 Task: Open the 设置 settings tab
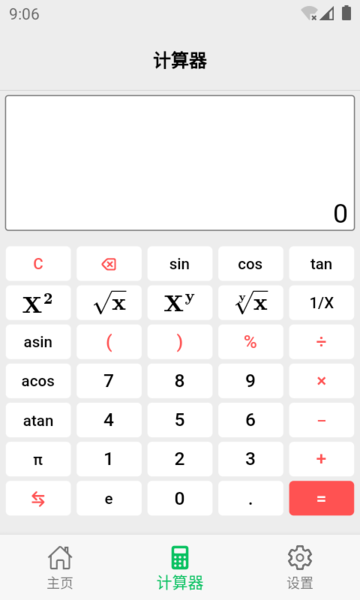(x=300, y=567)
